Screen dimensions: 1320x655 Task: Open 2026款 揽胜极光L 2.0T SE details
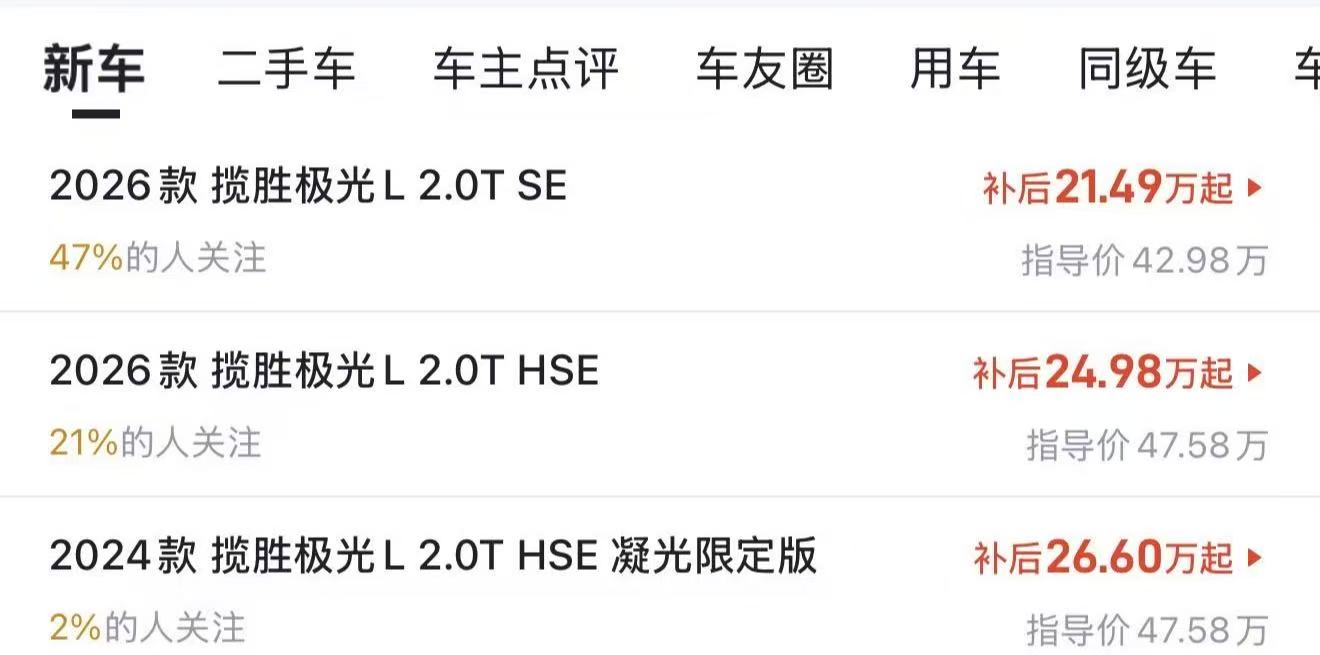pyautogui.click(x=308, y=187)
